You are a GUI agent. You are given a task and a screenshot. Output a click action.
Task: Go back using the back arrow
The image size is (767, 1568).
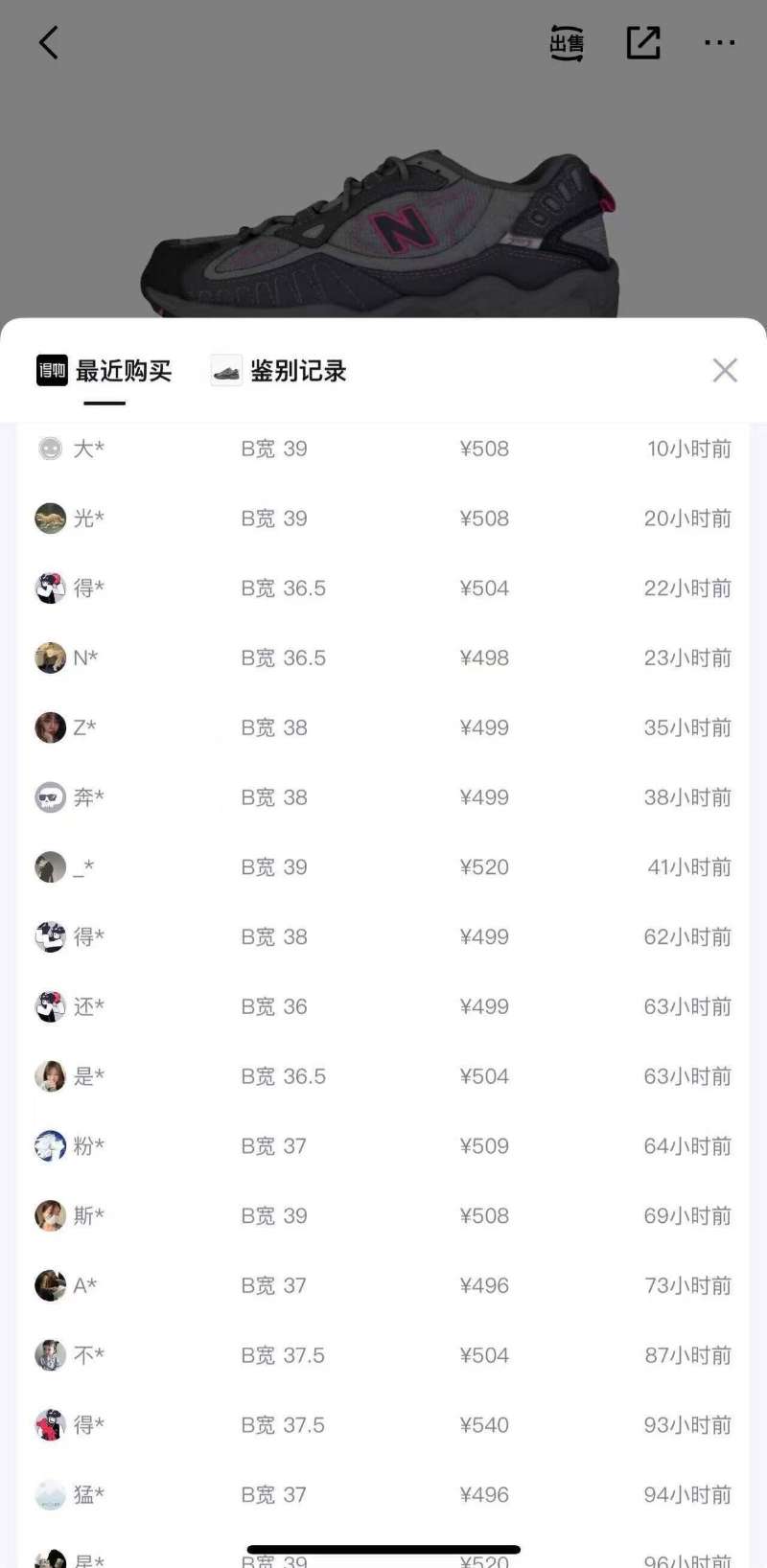click(x=48, y=42)
